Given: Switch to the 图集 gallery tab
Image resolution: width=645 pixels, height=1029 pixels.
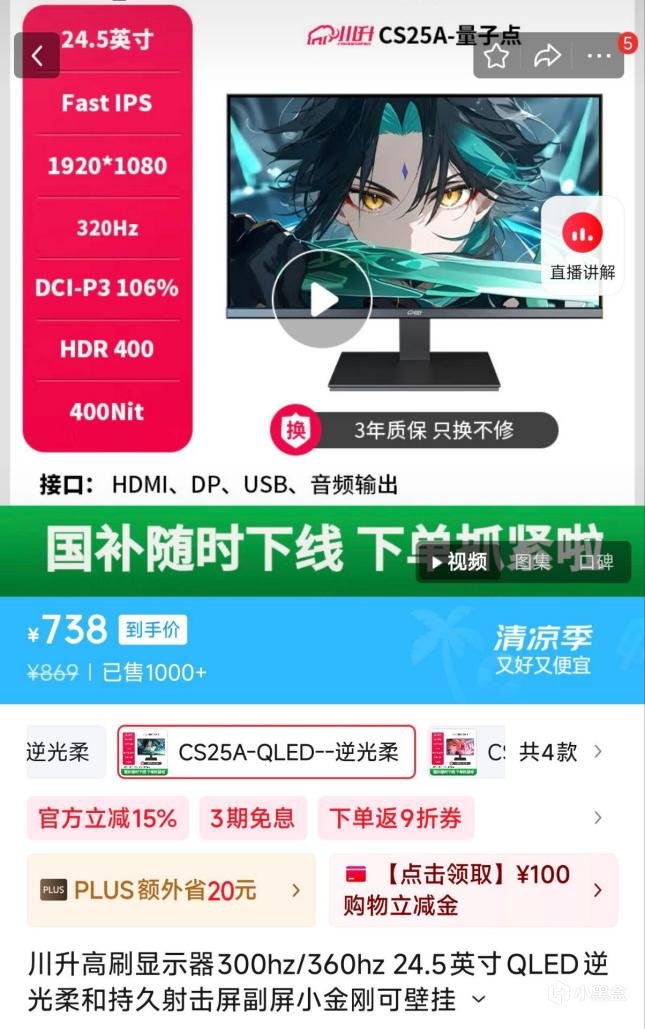Looking at the screenshot, I should tap(532, 562).
